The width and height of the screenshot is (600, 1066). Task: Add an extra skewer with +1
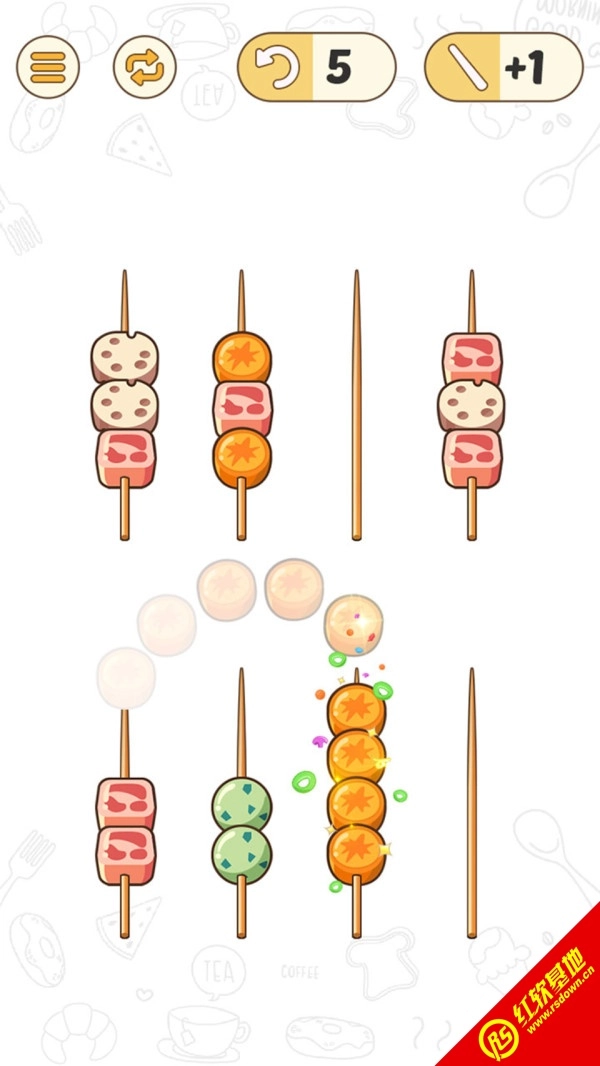pyautogui.click(x=503, y=67)
